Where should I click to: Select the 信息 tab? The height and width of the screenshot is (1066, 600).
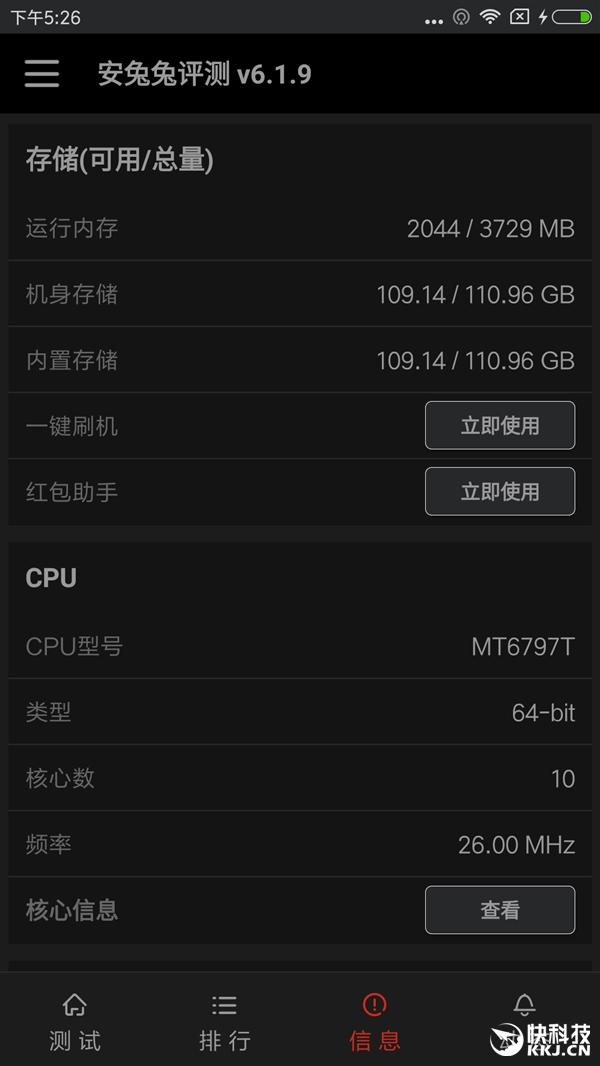coord(375,1022)
